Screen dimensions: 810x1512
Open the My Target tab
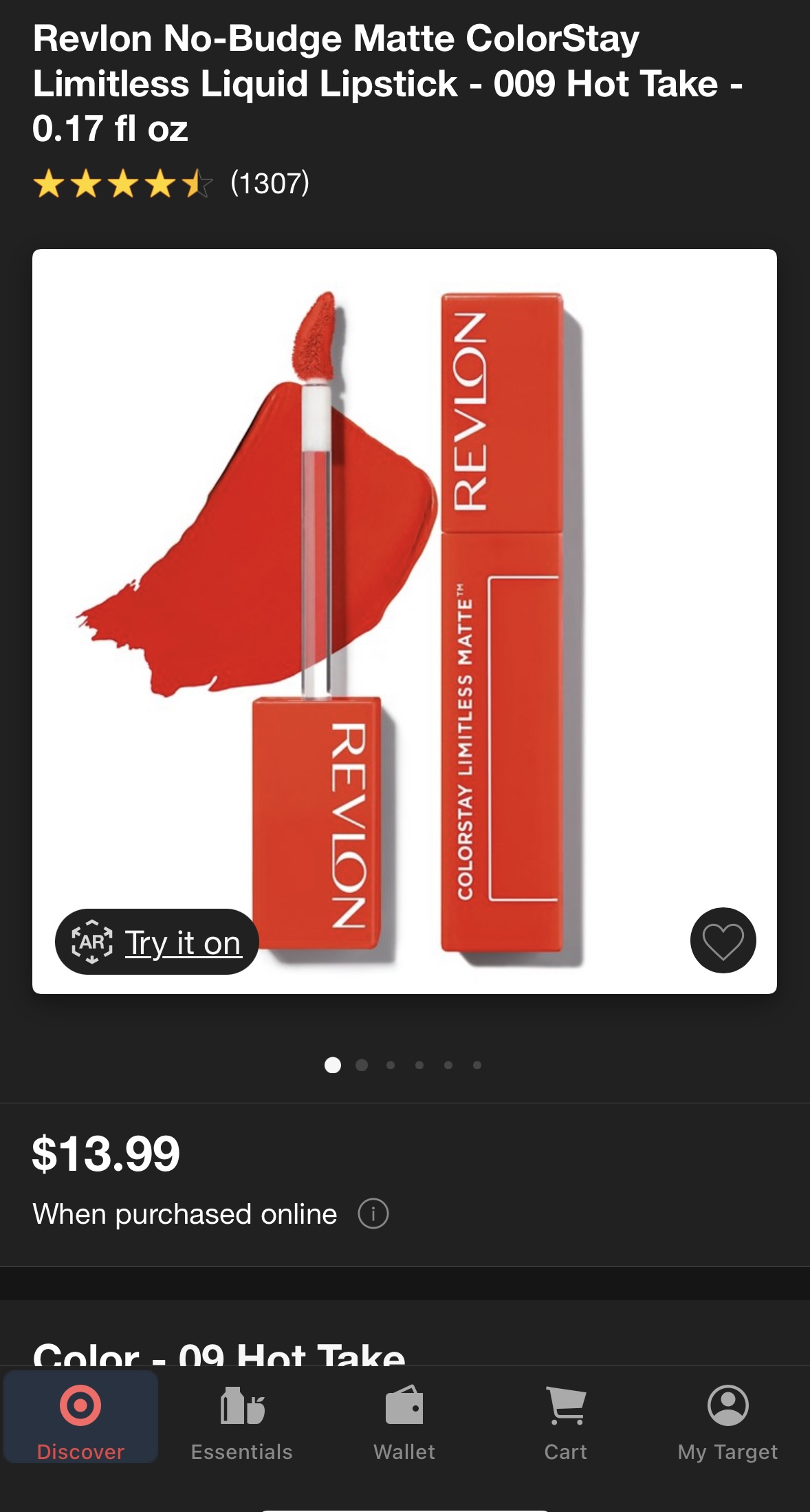click(x=727, y=1420)
